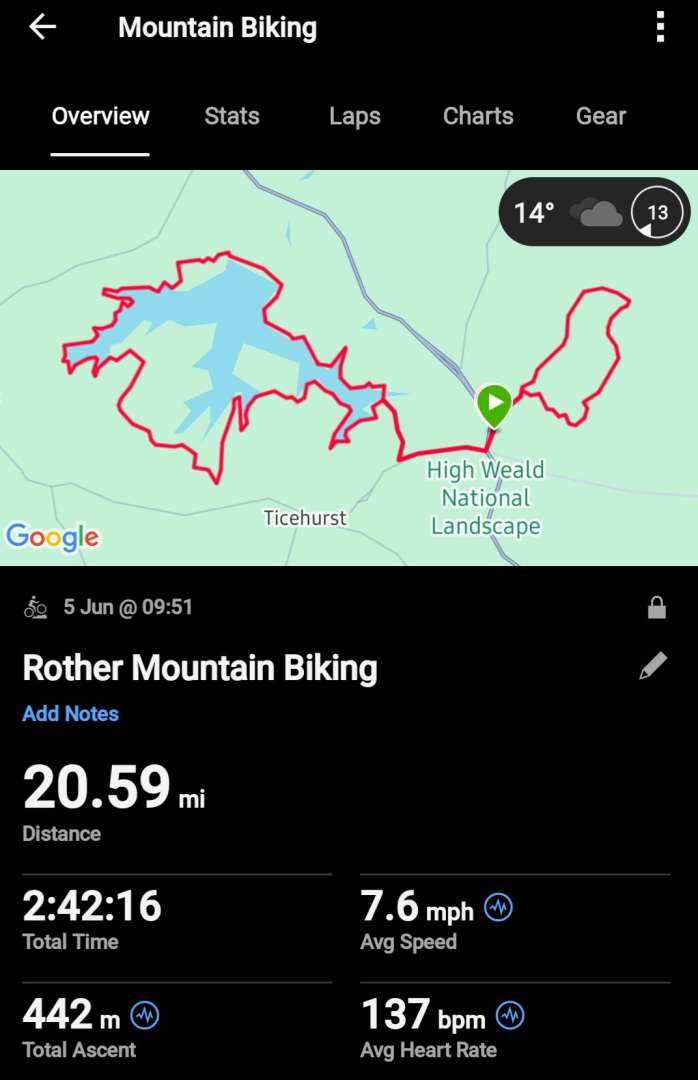Tap the weather widget showing 14°
This screenshot has width=698, height=1080.
click(594, 212)
